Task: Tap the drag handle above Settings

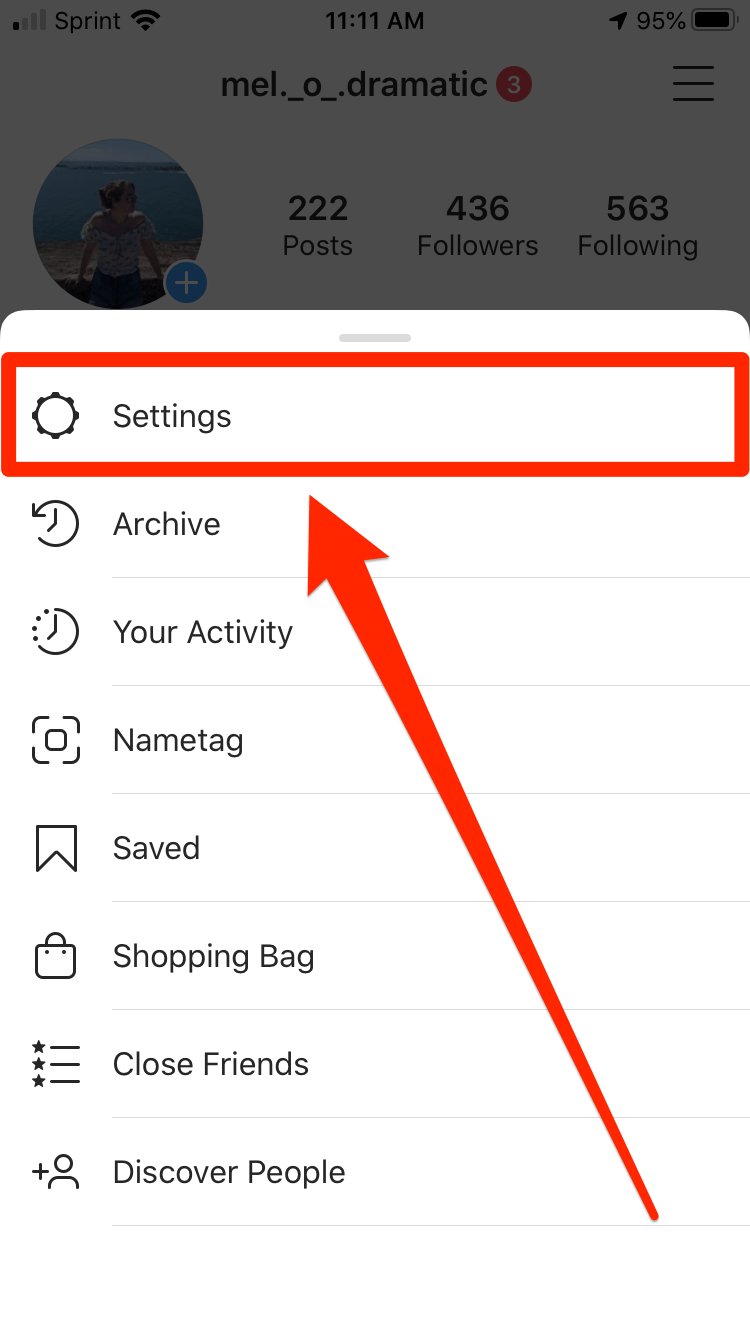Action: point(374,337)
